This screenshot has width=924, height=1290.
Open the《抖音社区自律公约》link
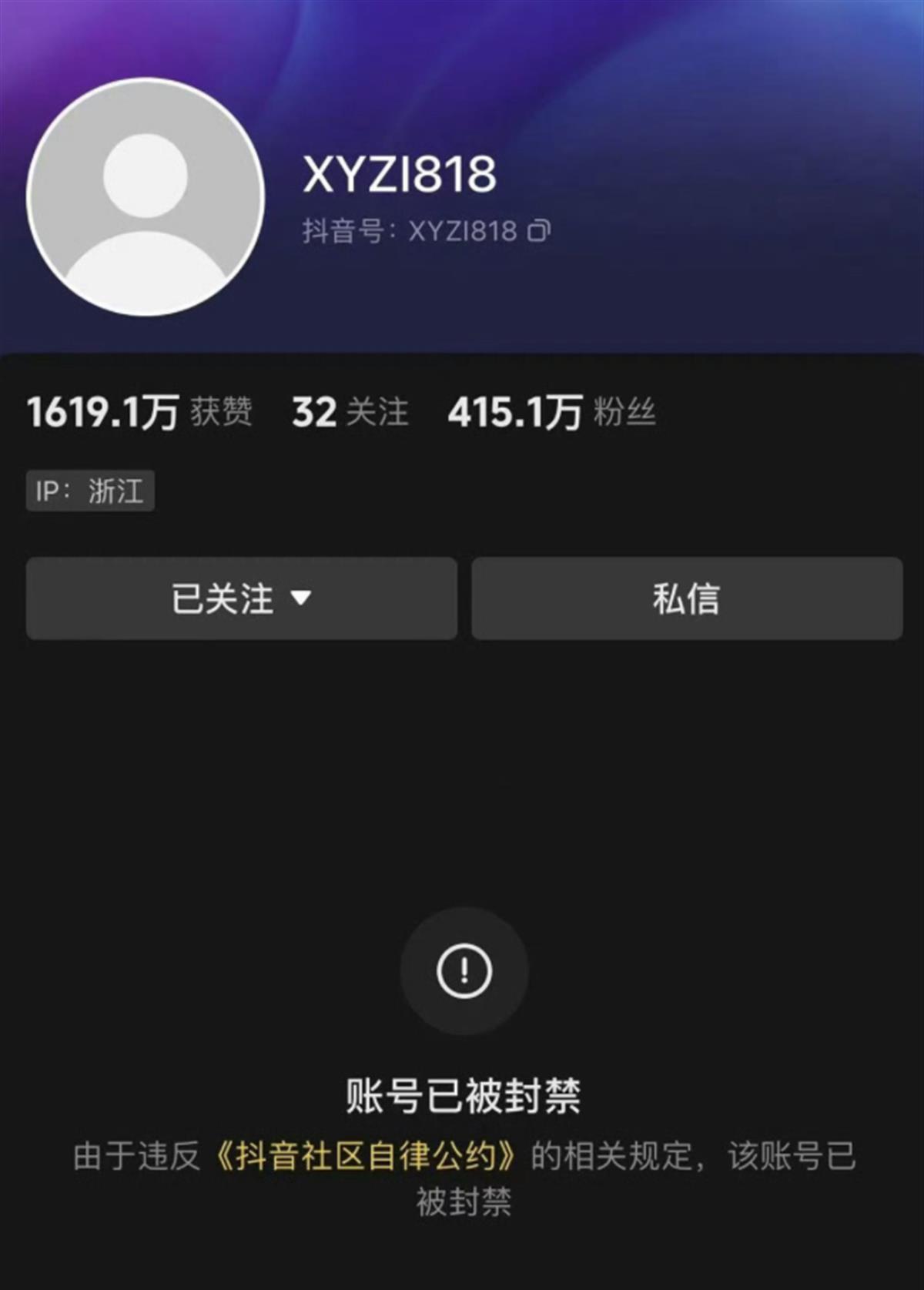(366, 1156)
